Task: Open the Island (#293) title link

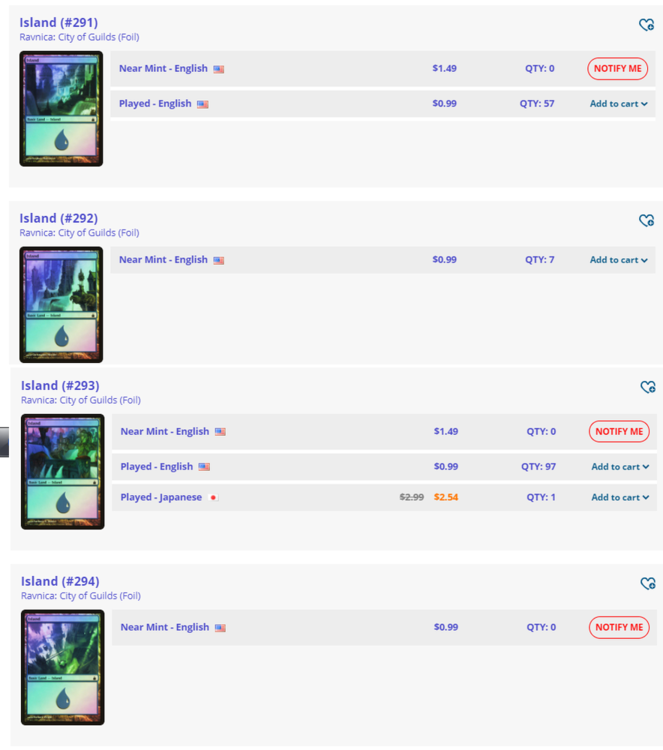Action: pos(60,385)
